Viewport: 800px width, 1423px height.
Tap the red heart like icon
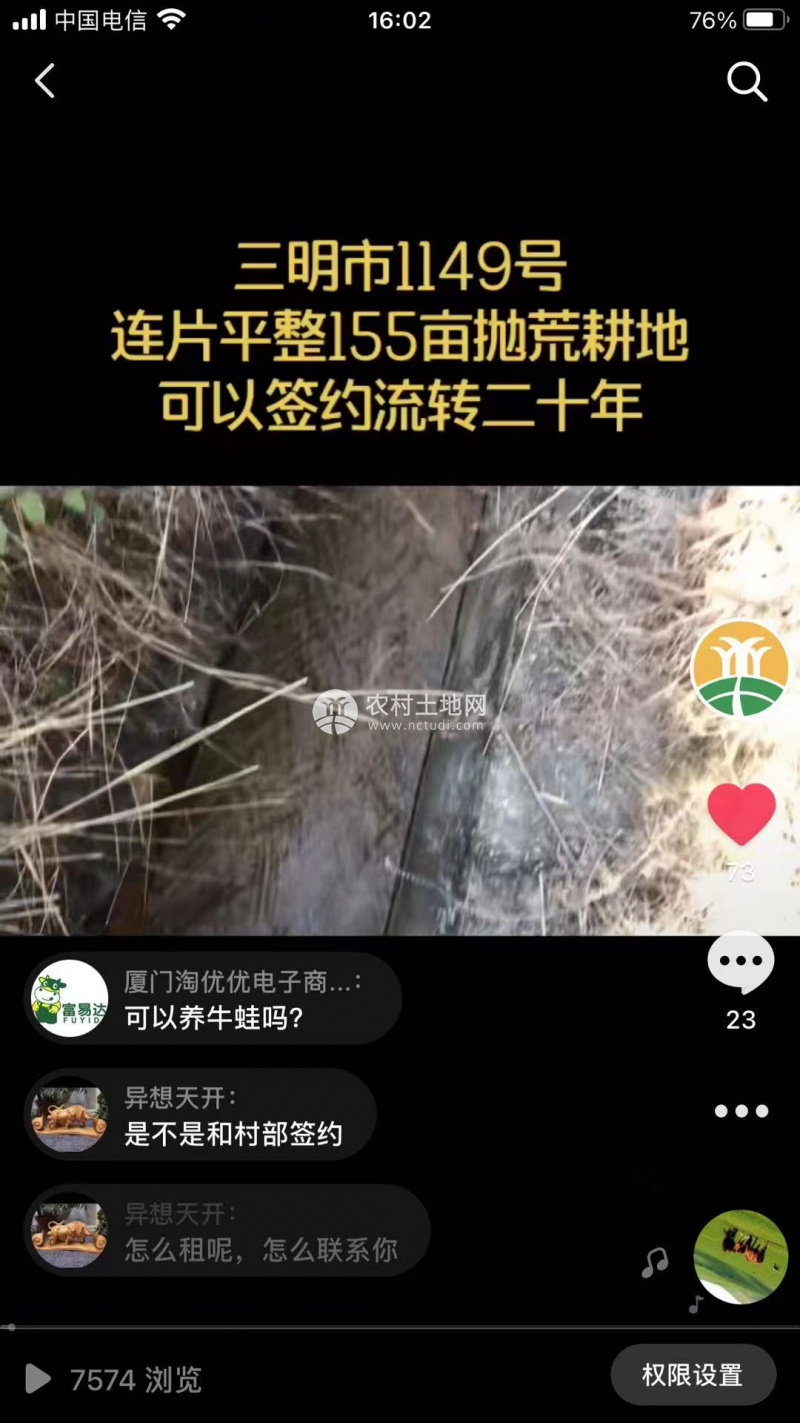(x=741, y=815)
